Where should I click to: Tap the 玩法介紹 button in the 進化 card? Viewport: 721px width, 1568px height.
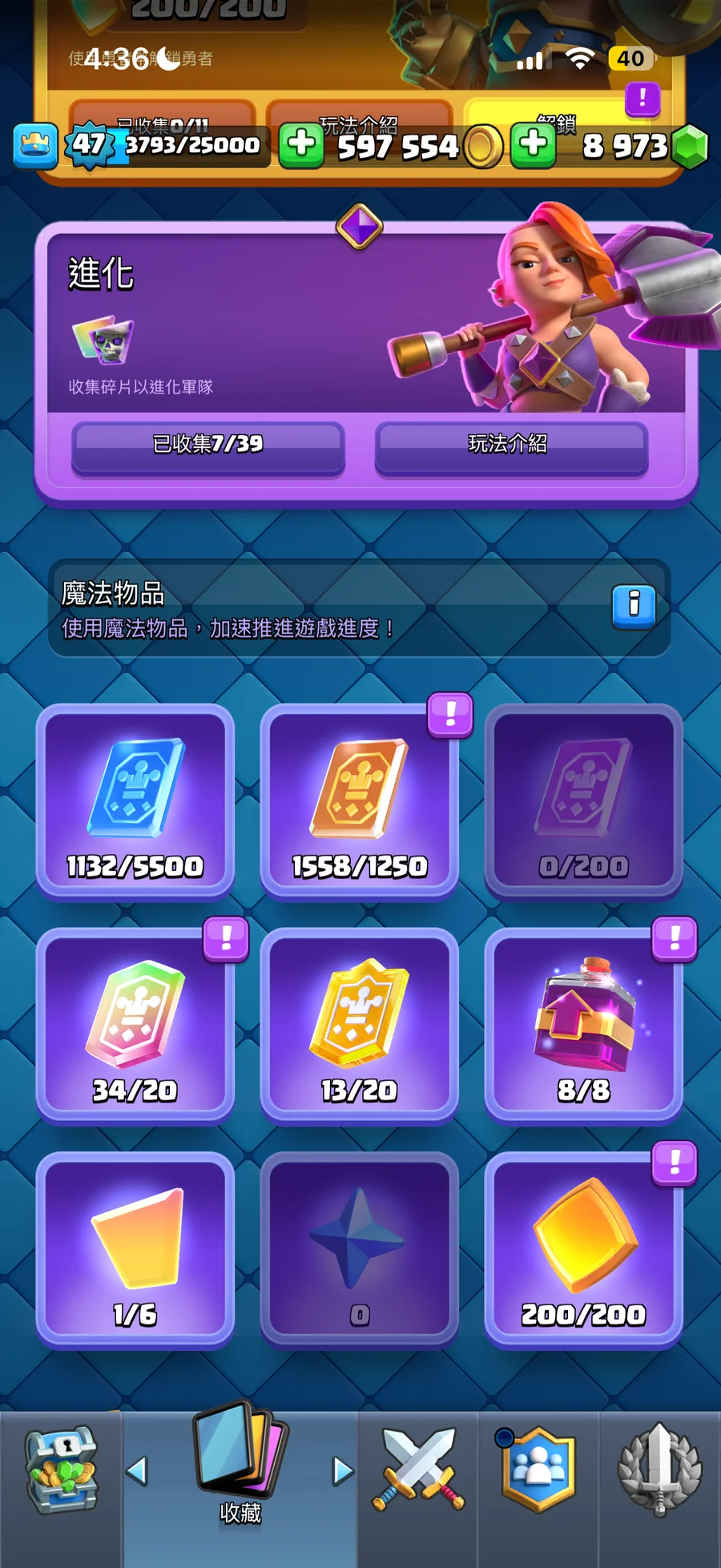tap(511, 445)
